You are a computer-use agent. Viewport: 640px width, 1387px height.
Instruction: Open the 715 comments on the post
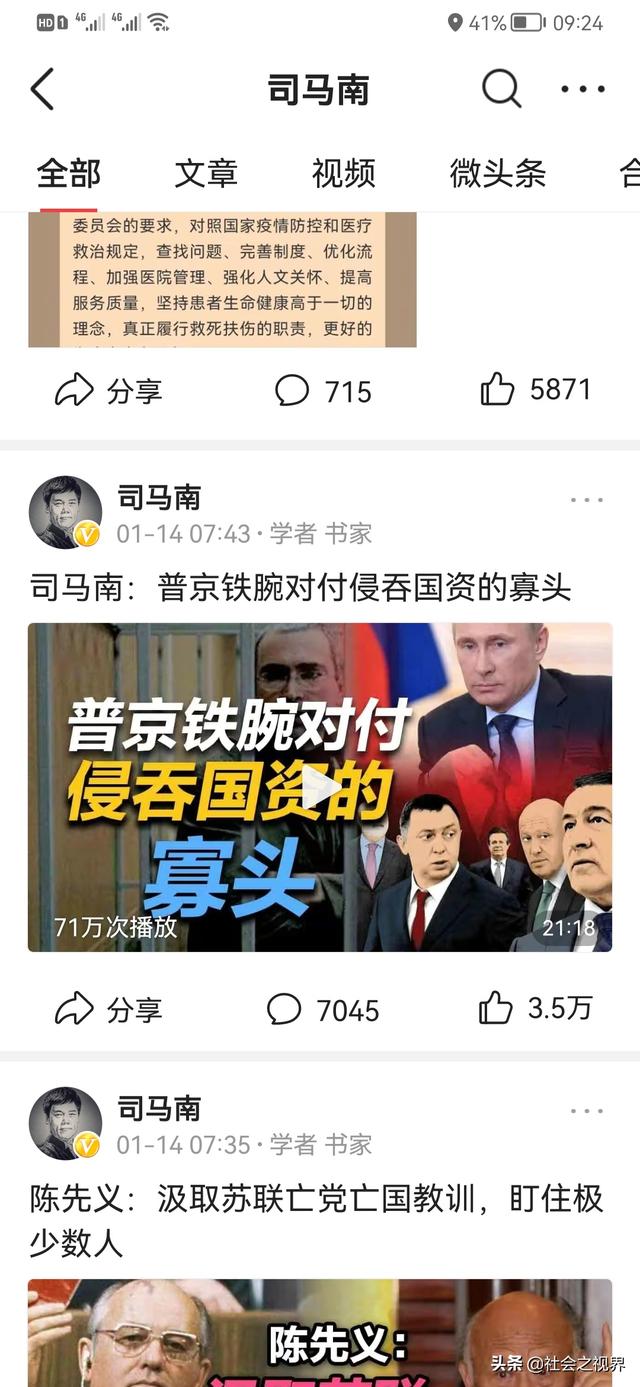[x=323, y=390]
